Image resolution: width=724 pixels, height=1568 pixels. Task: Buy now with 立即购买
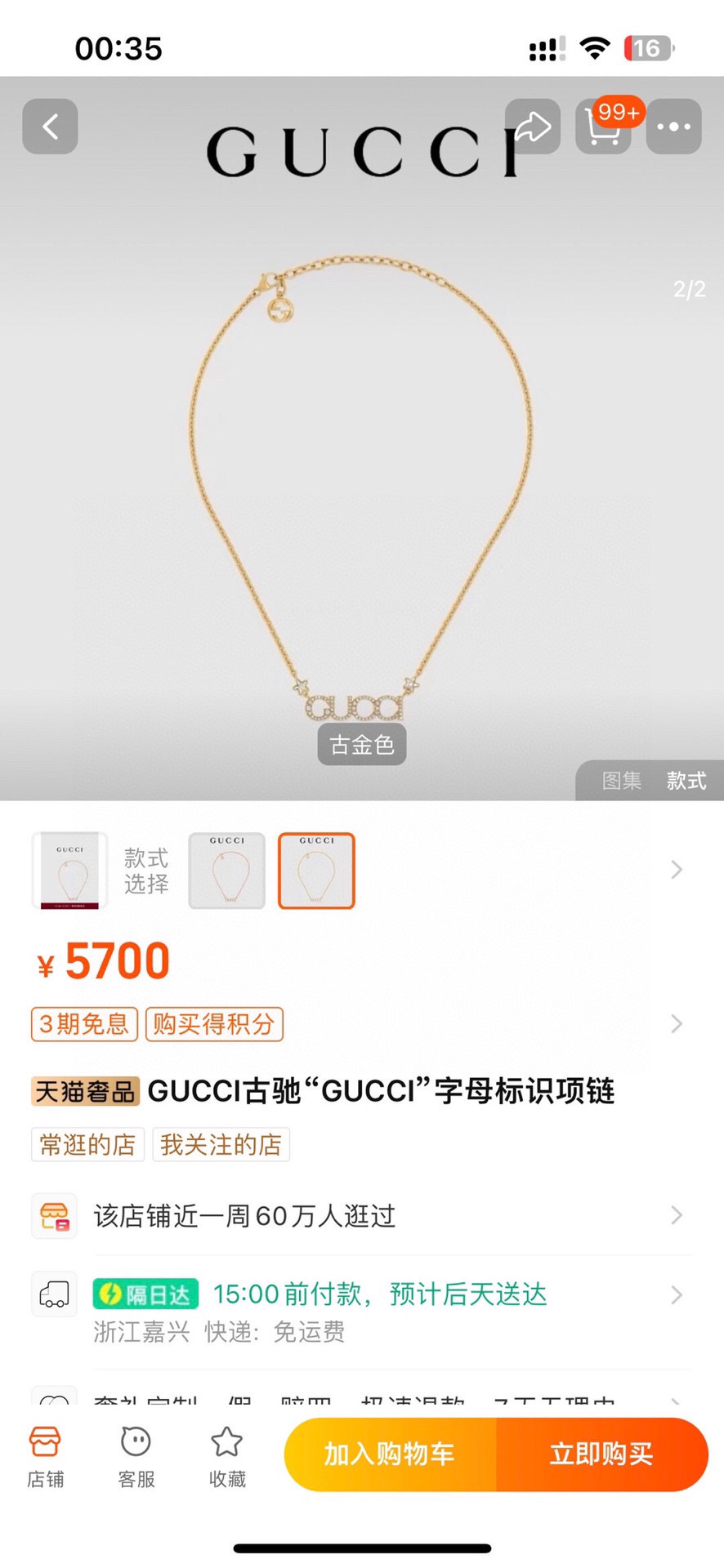click(602, 1454)
